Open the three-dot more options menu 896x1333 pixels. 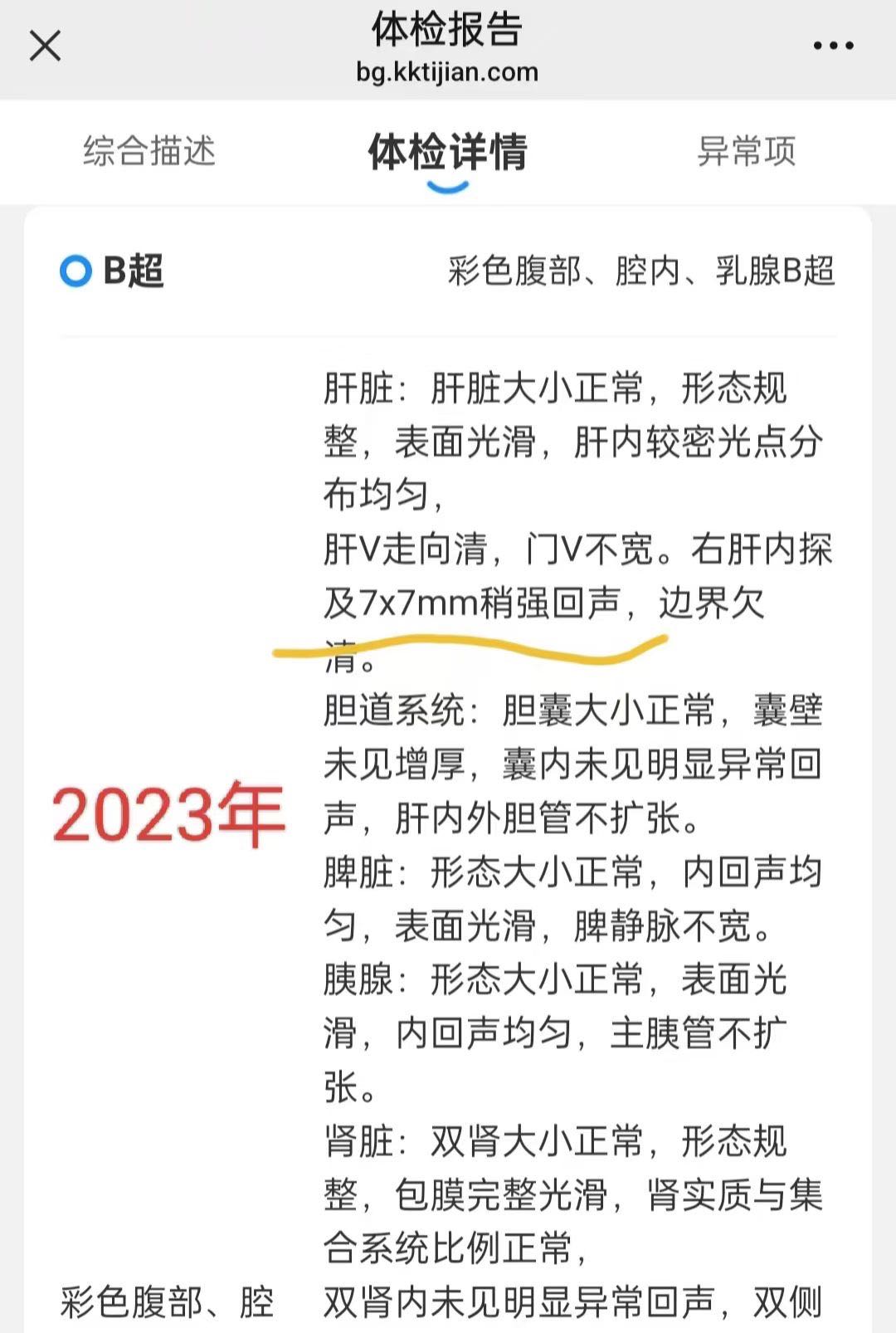click(833, 46)
